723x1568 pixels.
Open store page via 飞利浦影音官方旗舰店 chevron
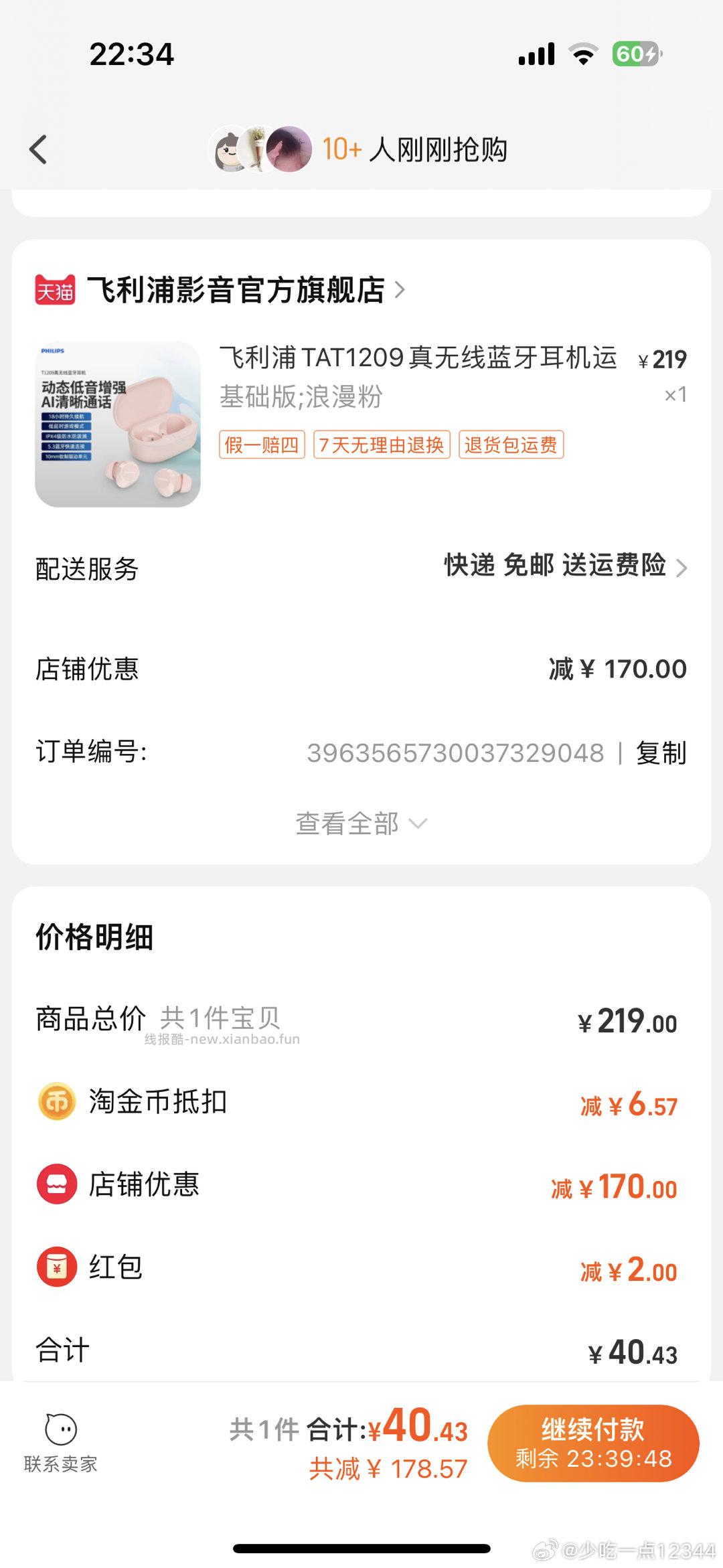click(x=402, y=288)
